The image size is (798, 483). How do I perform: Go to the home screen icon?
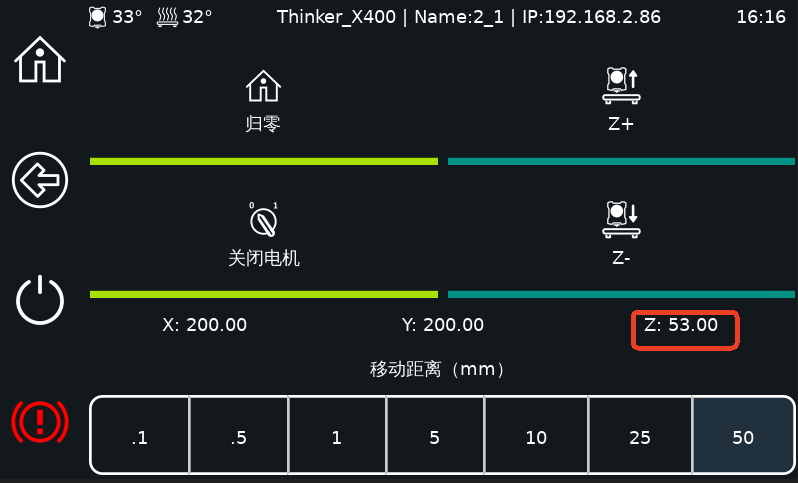point(40,62)
